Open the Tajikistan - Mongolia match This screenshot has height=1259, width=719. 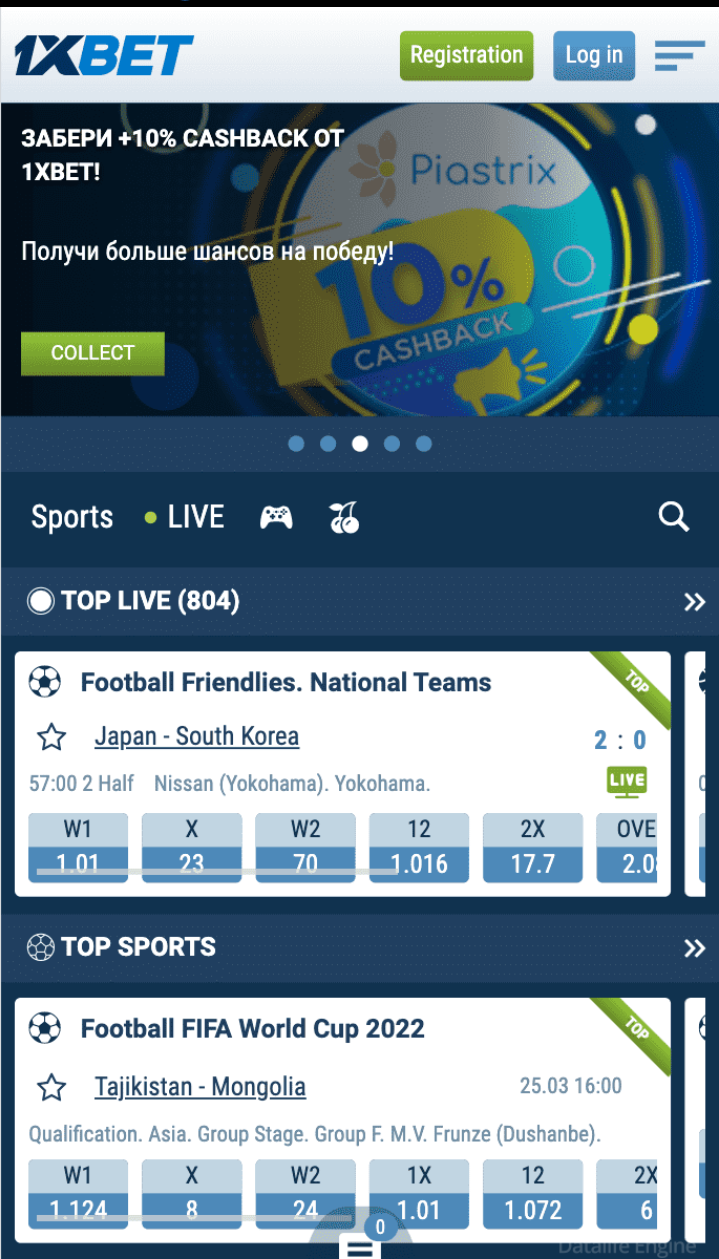point(200,1086)
